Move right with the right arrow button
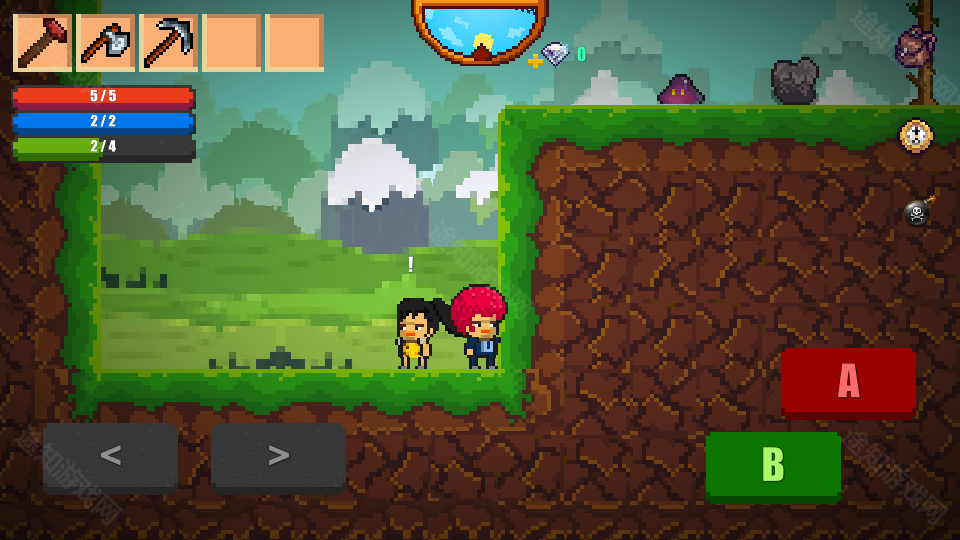 click(x=278, y=457)
